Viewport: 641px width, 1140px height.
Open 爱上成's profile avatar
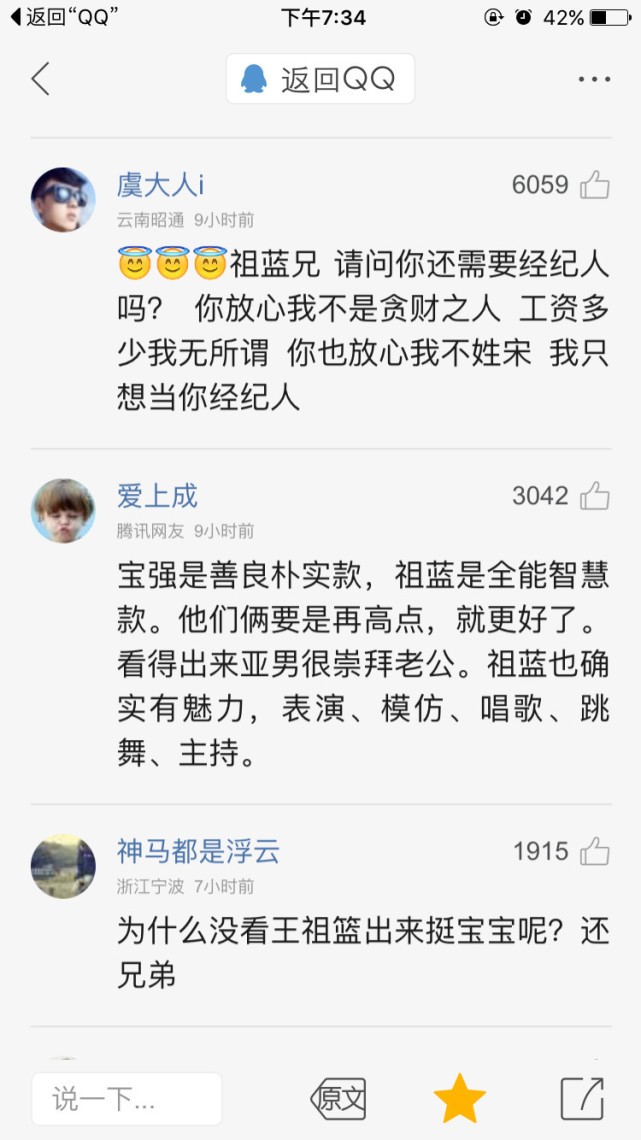pos(63,510)
